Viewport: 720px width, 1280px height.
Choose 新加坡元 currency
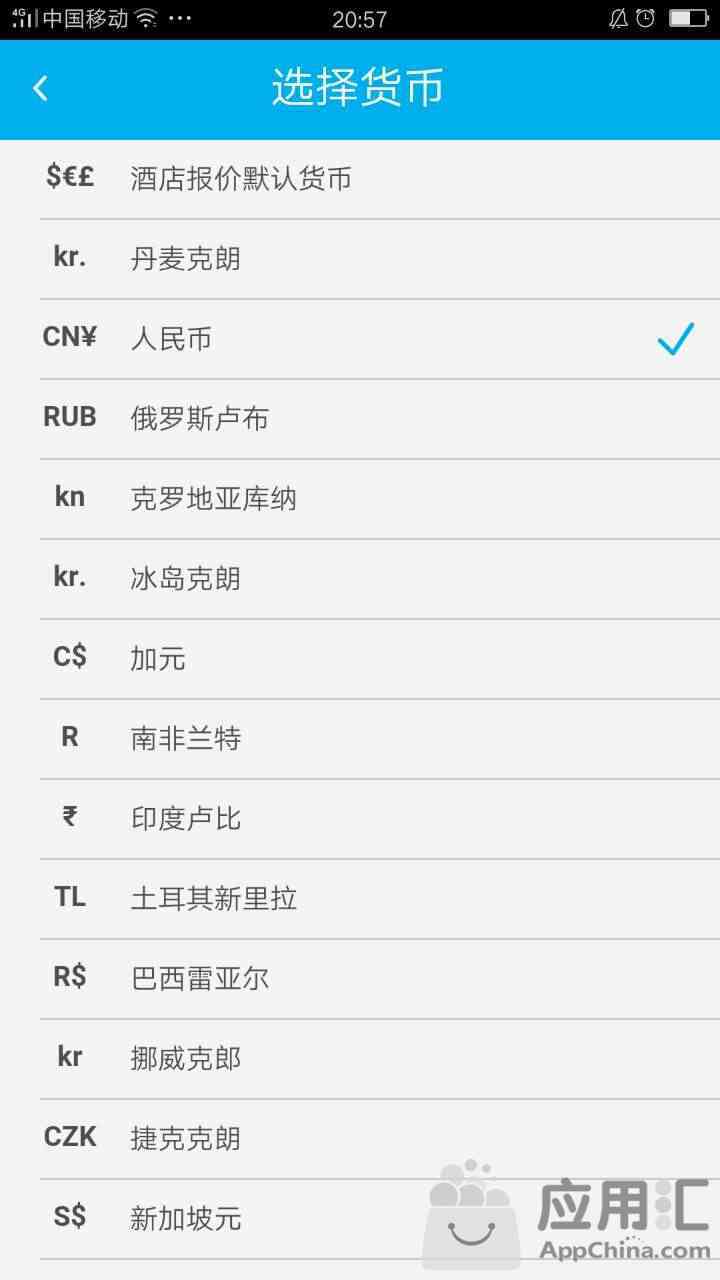(x=360, y=1219)
